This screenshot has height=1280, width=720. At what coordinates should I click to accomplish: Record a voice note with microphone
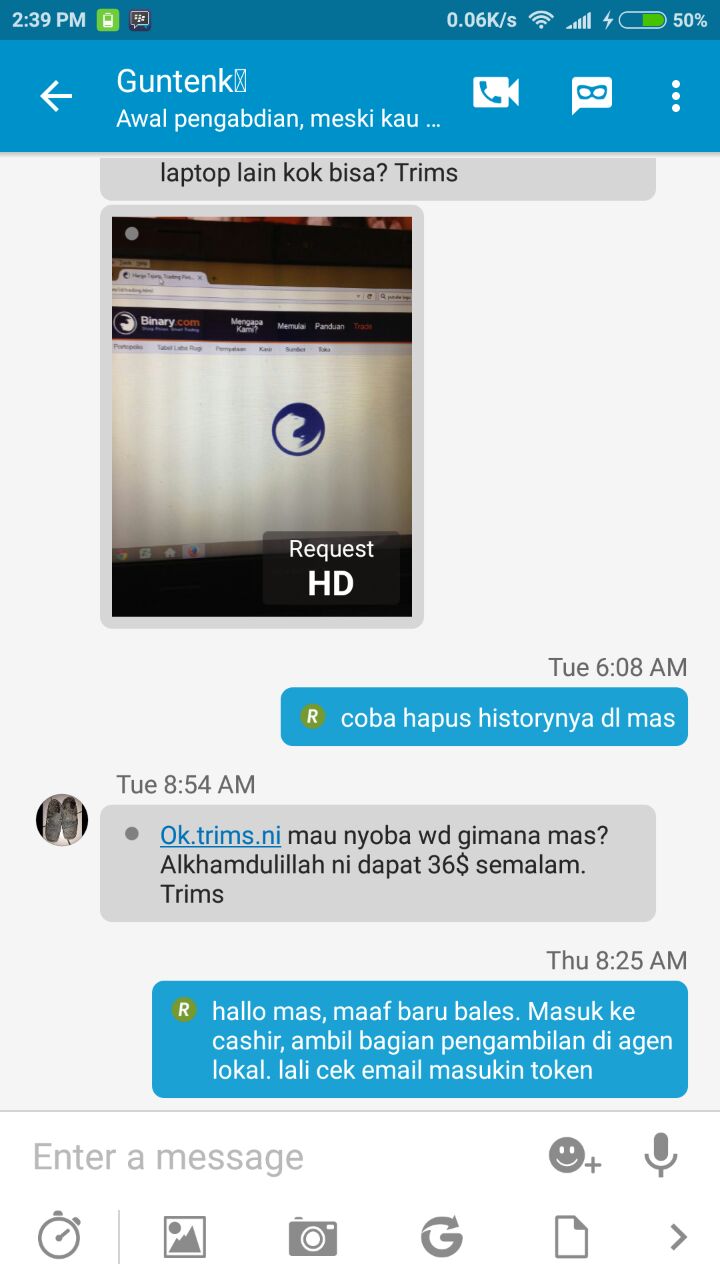point(660,1157)
